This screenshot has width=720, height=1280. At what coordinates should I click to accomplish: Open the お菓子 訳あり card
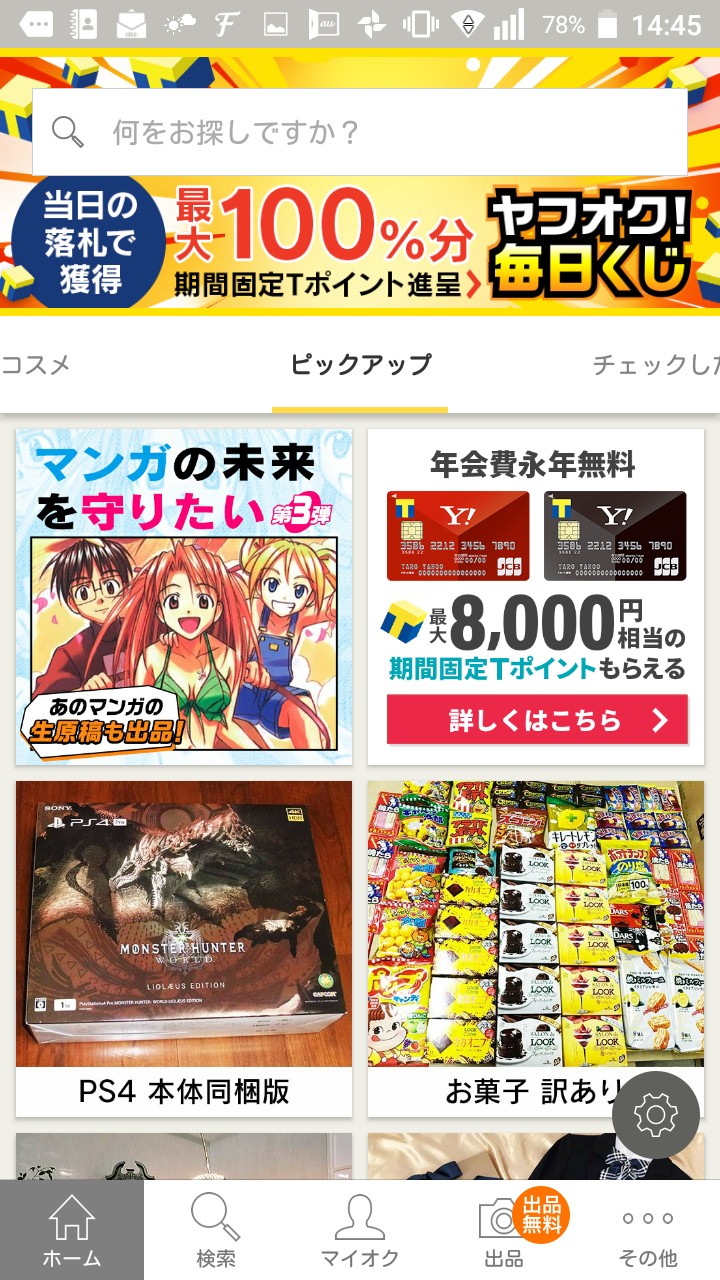tap(536, 949)
